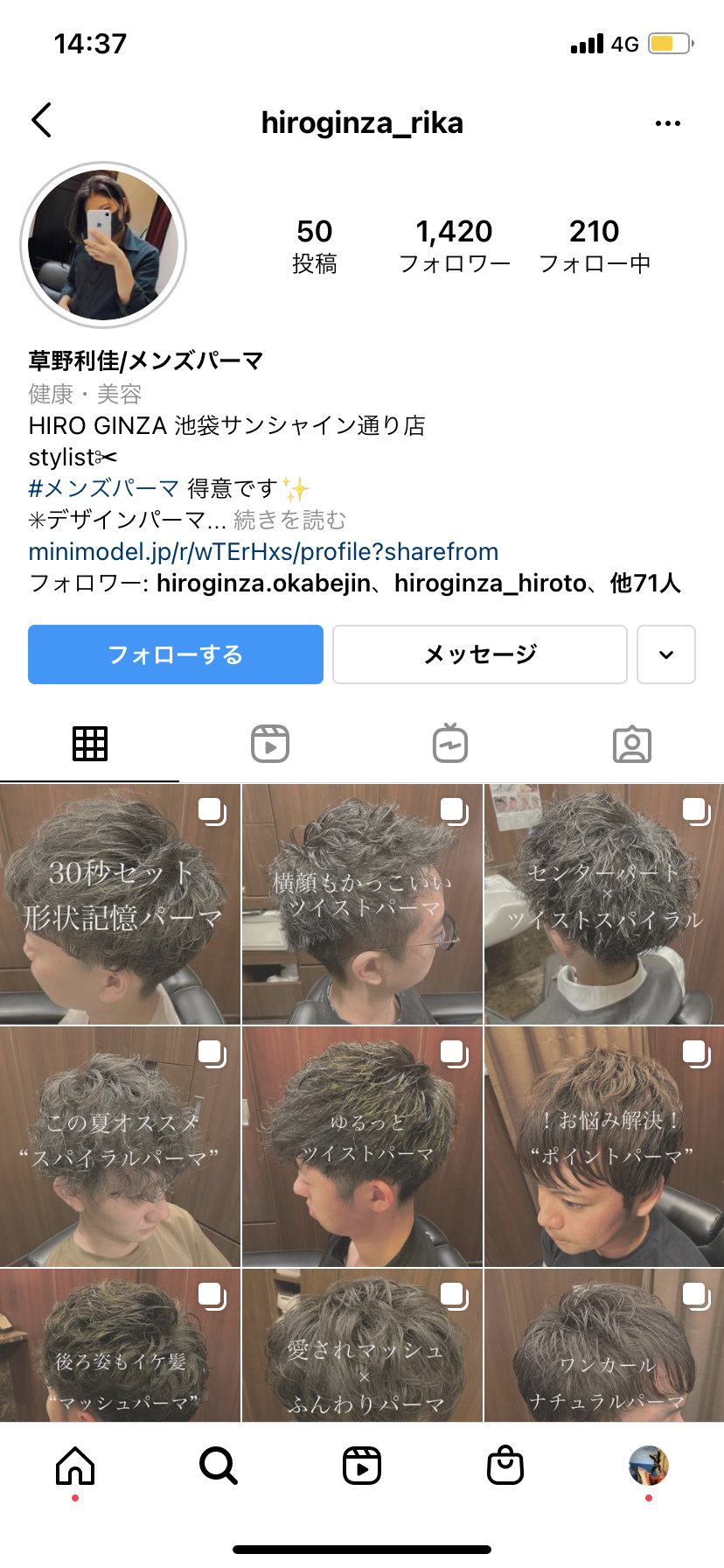Switch to the Reels tab
Screen dimensions: 724x1568
point(270,745)
